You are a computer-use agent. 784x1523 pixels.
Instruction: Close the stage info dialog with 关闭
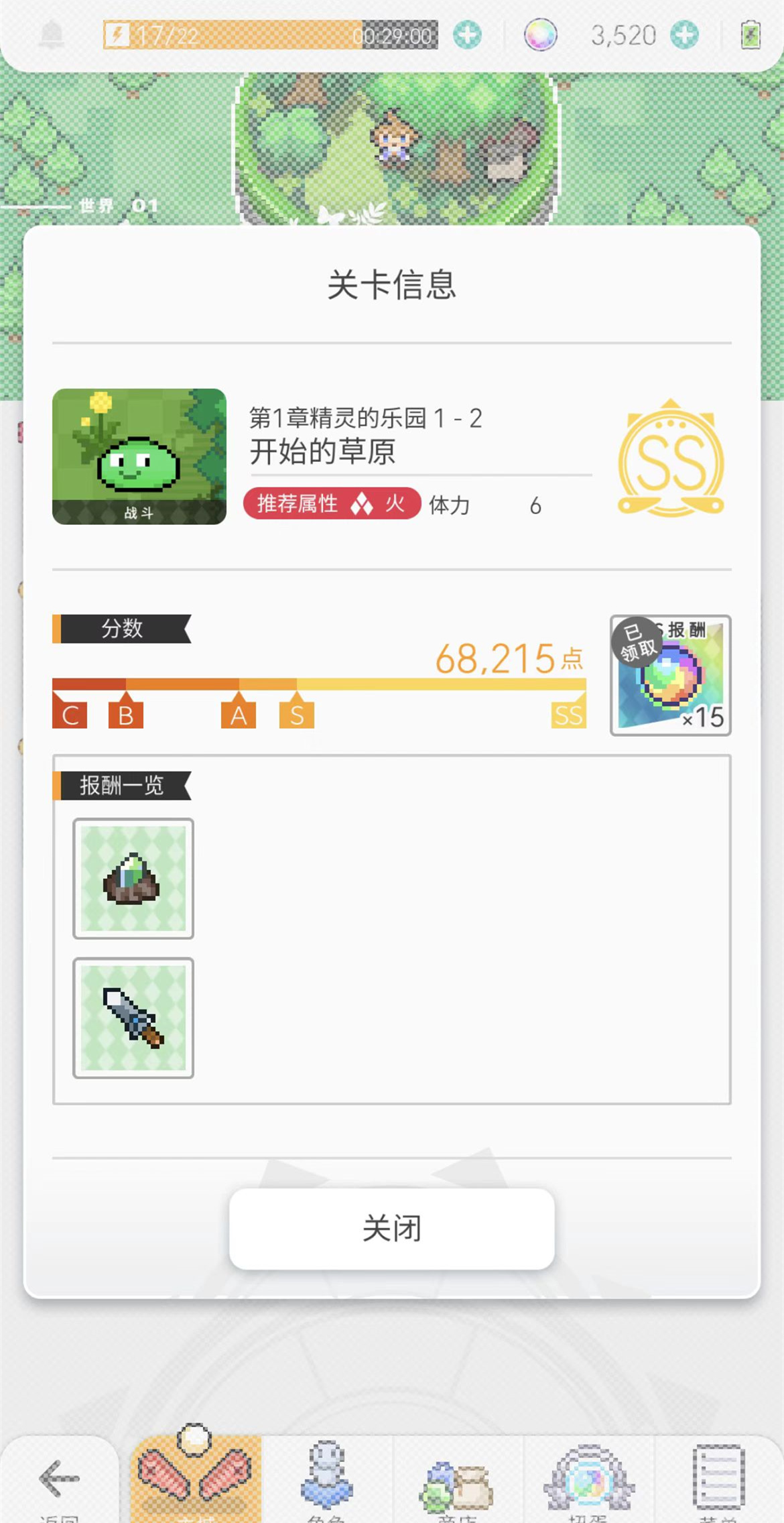pyautogui.click(x=391, y=1228)
